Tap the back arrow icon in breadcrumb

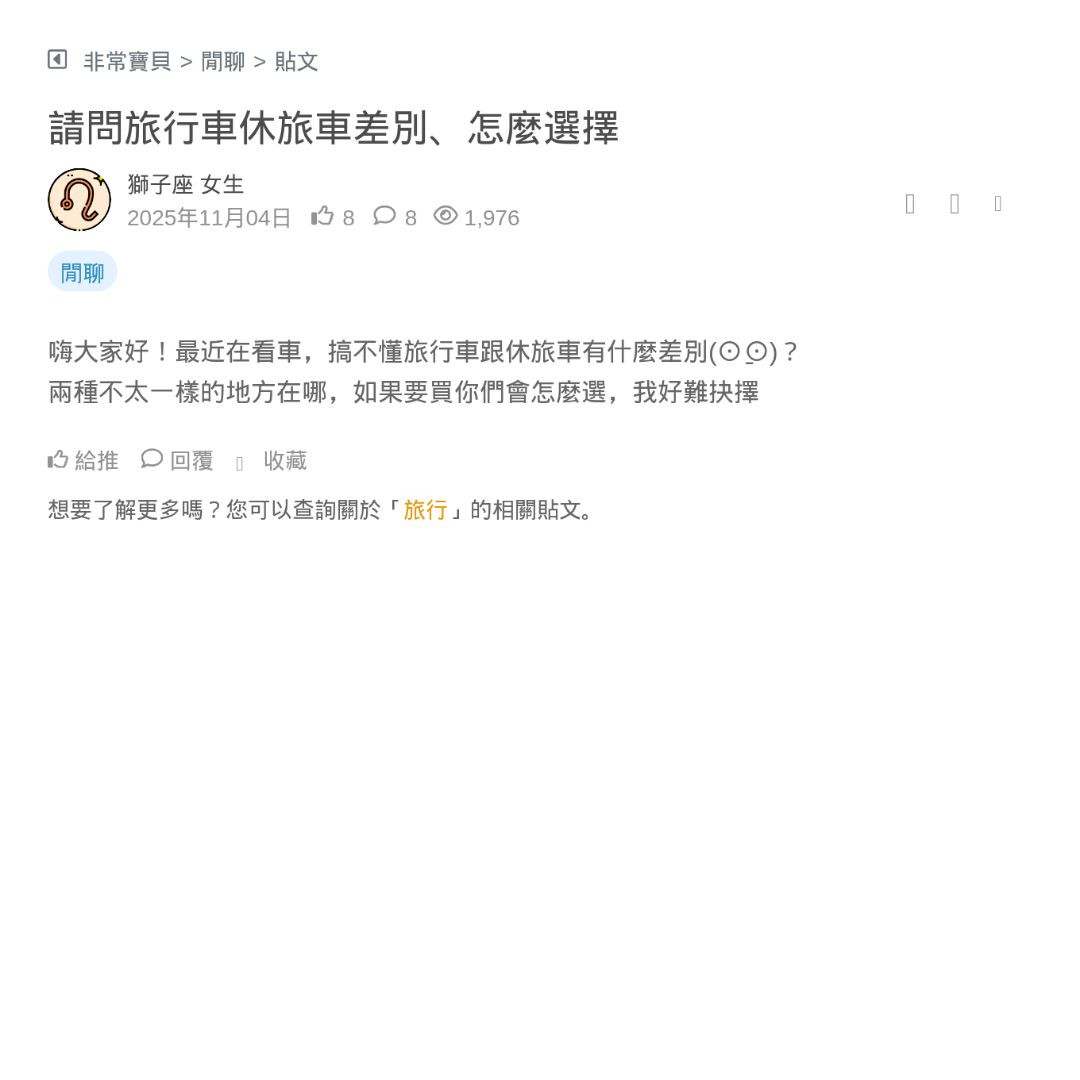57,60
